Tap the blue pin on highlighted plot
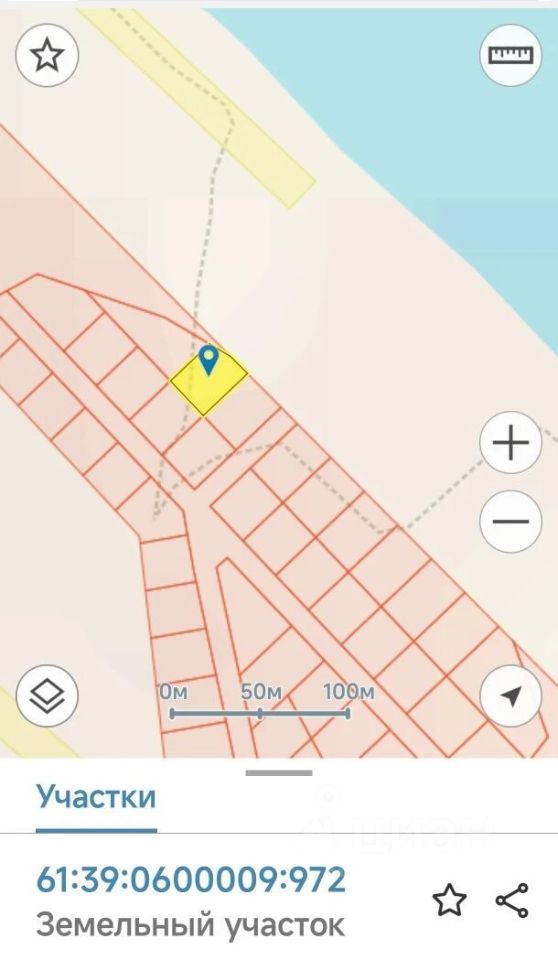 click(209, 360)
